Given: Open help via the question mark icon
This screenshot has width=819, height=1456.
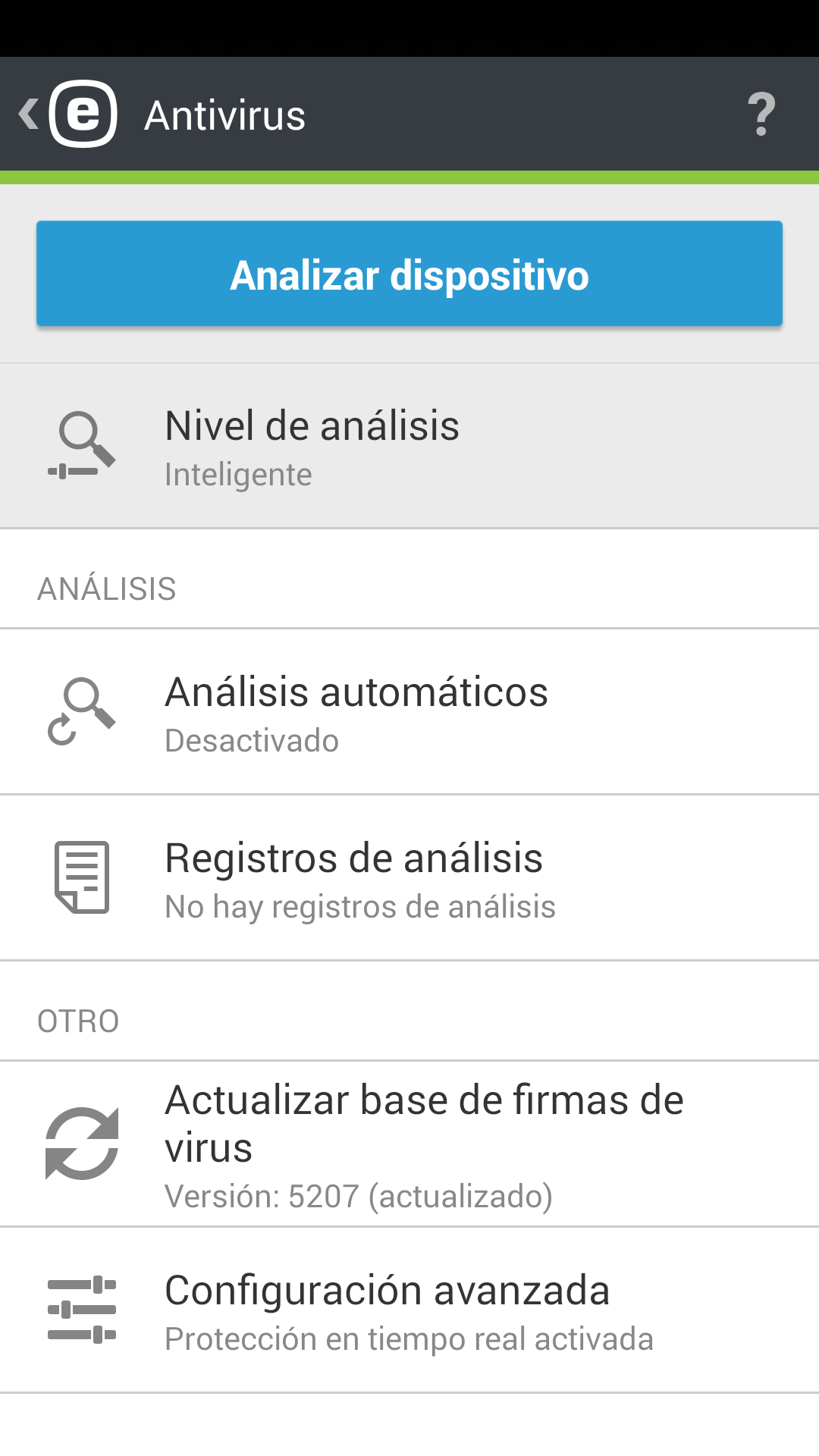Looking at the screenshot, I should pos(761,115).
